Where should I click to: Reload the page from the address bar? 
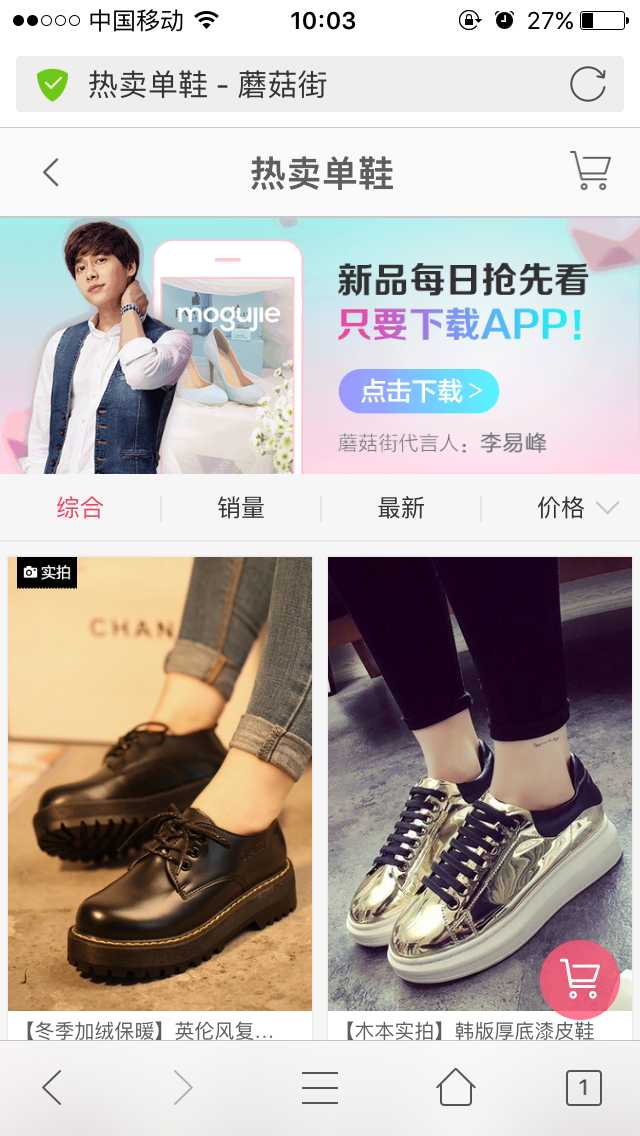pos(588,84)
